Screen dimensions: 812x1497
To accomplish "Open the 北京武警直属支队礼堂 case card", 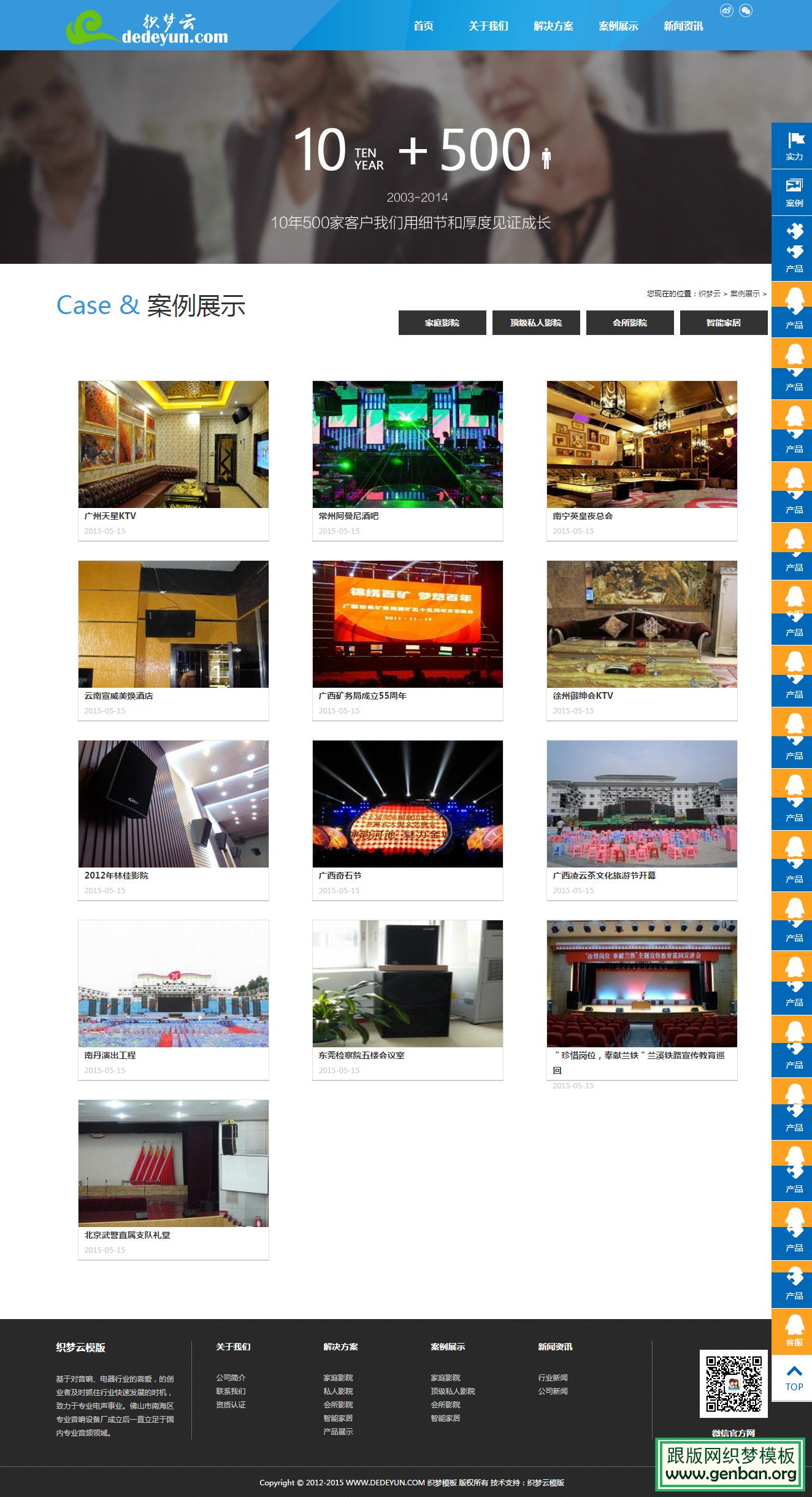I will point(174,1180).
